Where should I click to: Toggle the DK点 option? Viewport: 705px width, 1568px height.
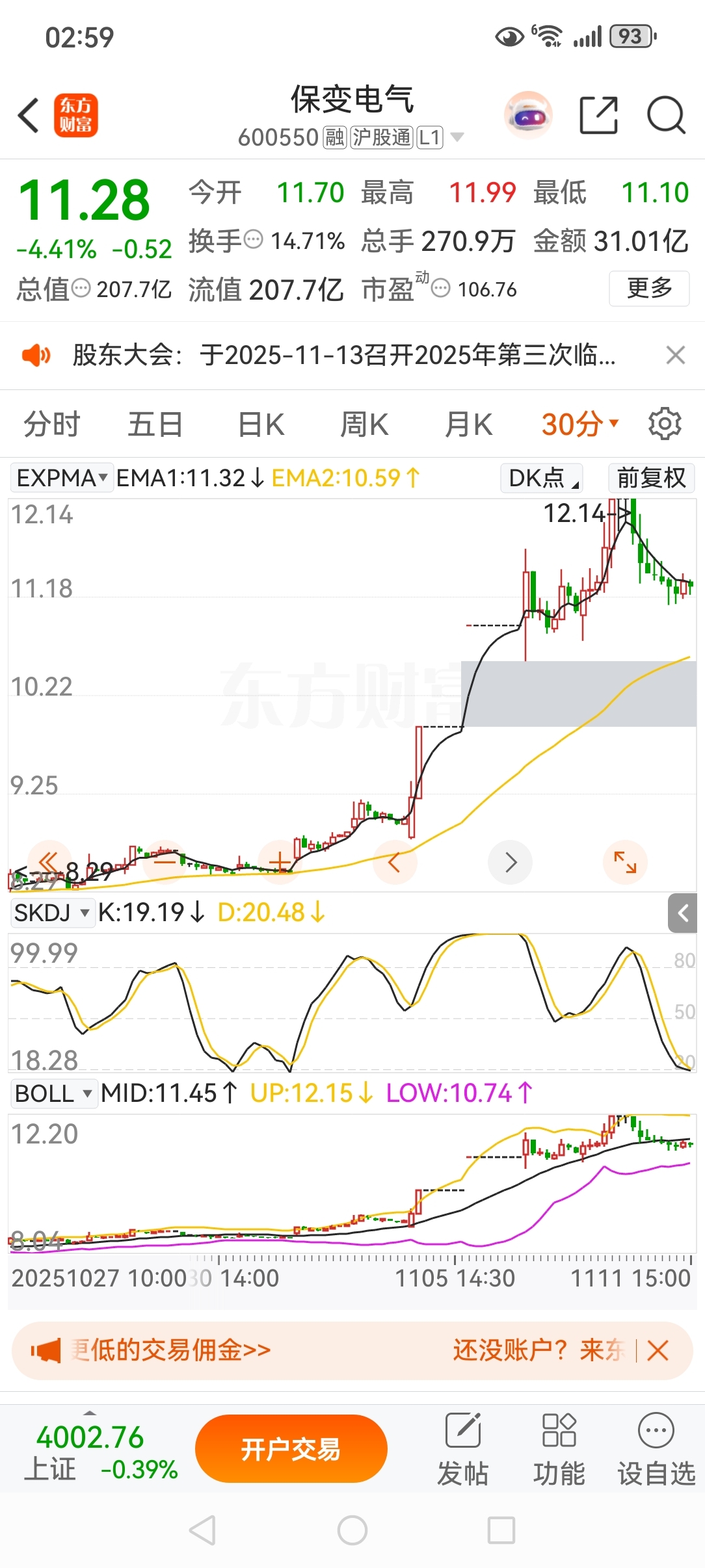542,478
